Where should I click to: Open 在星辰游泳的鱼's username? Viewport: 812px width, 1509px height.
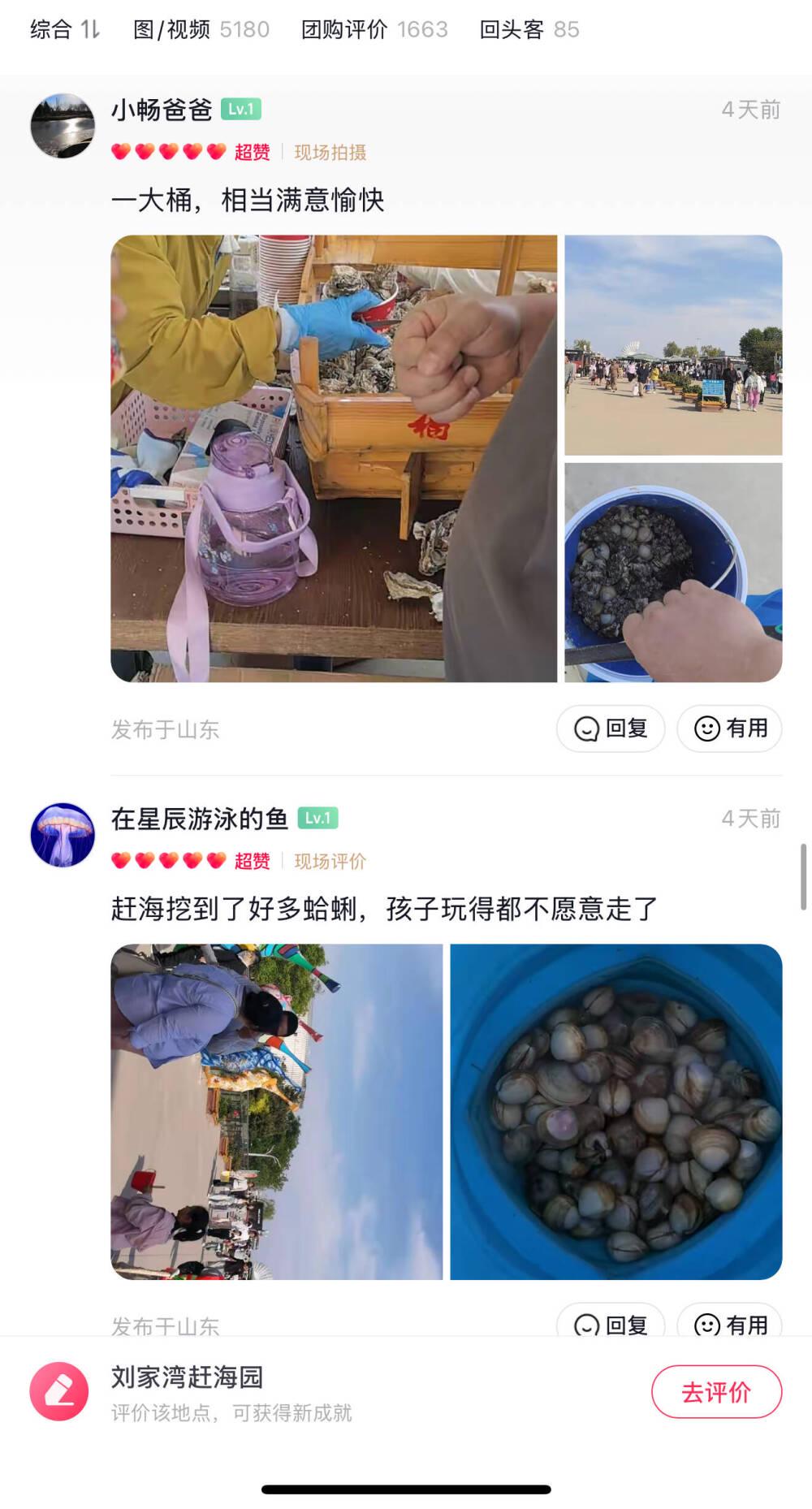point(200,819)
